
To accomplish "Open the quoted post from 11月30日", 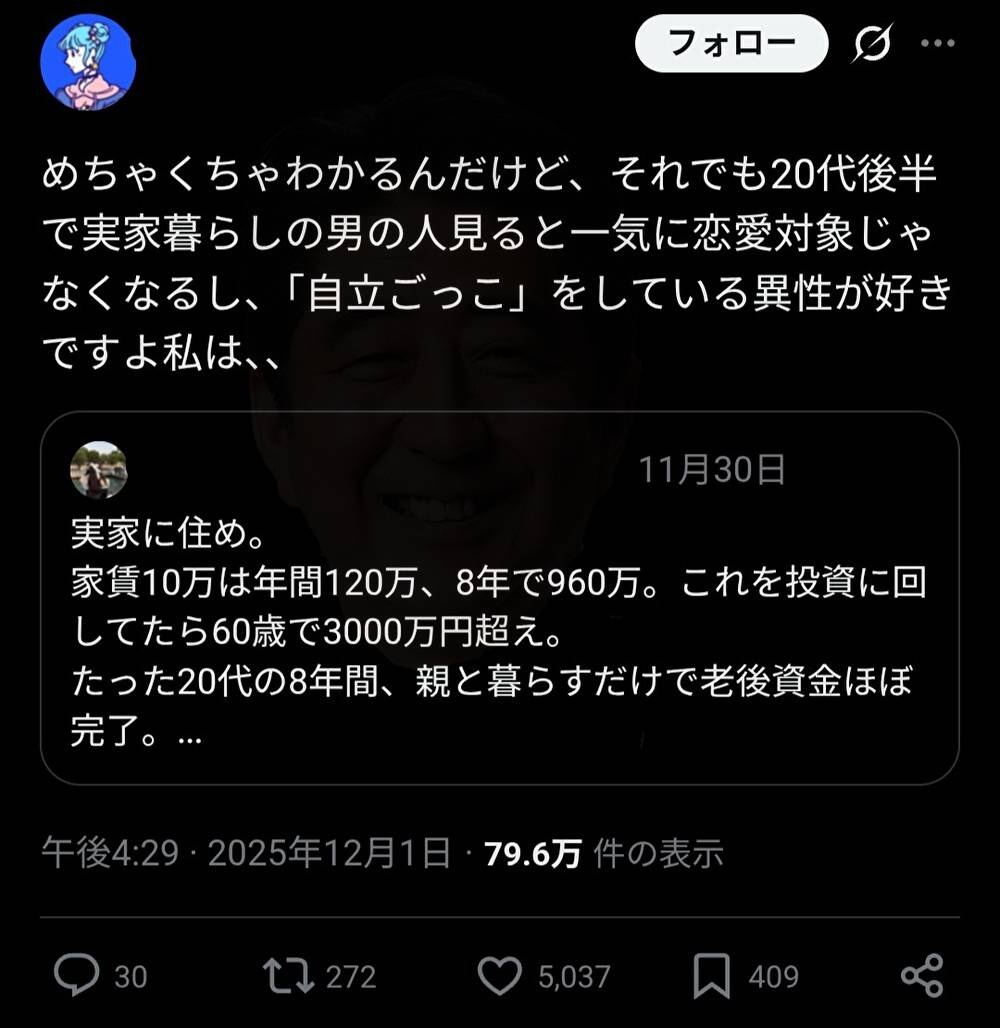I will click(x=498, y=640).
